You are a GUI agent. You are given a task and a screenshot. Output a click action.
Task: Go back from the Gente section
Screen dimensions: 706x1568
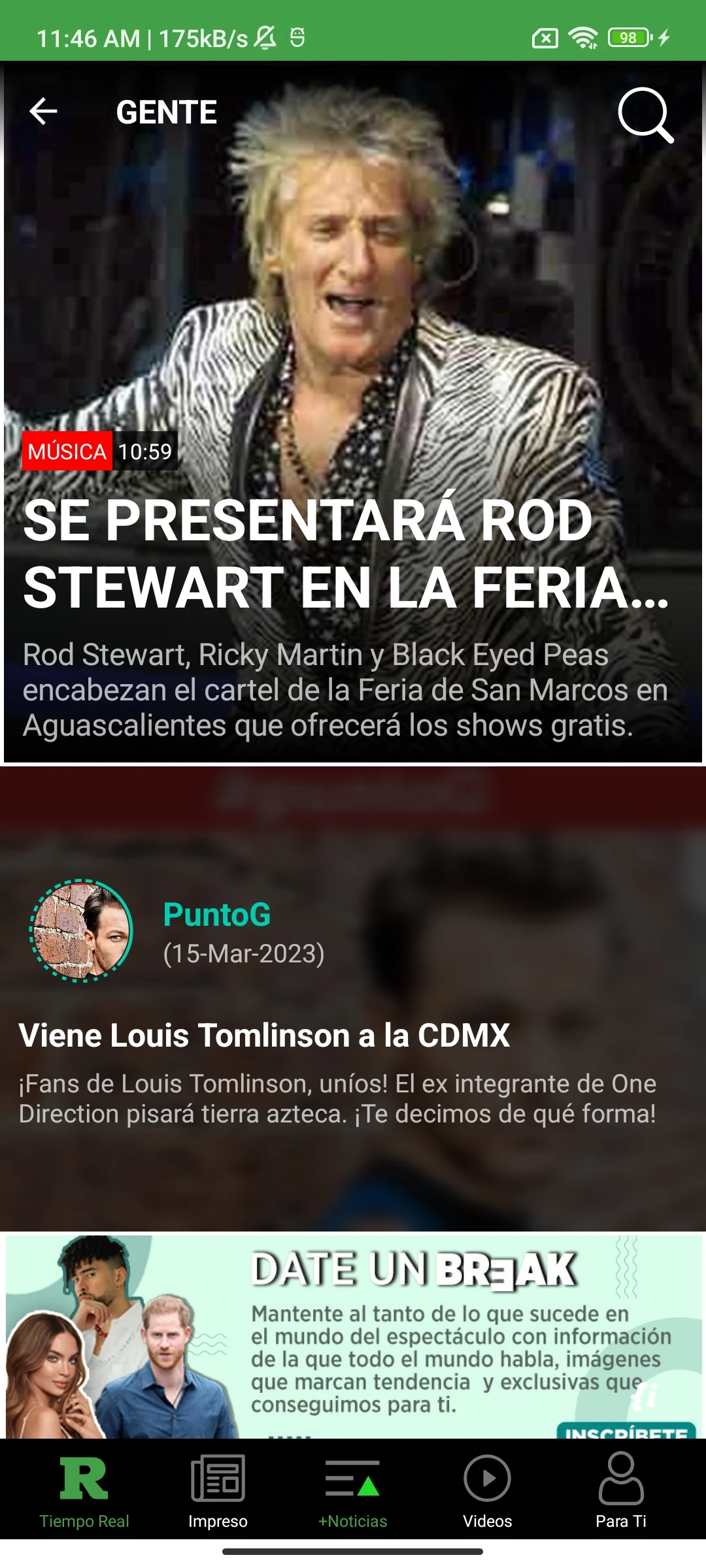44,112
